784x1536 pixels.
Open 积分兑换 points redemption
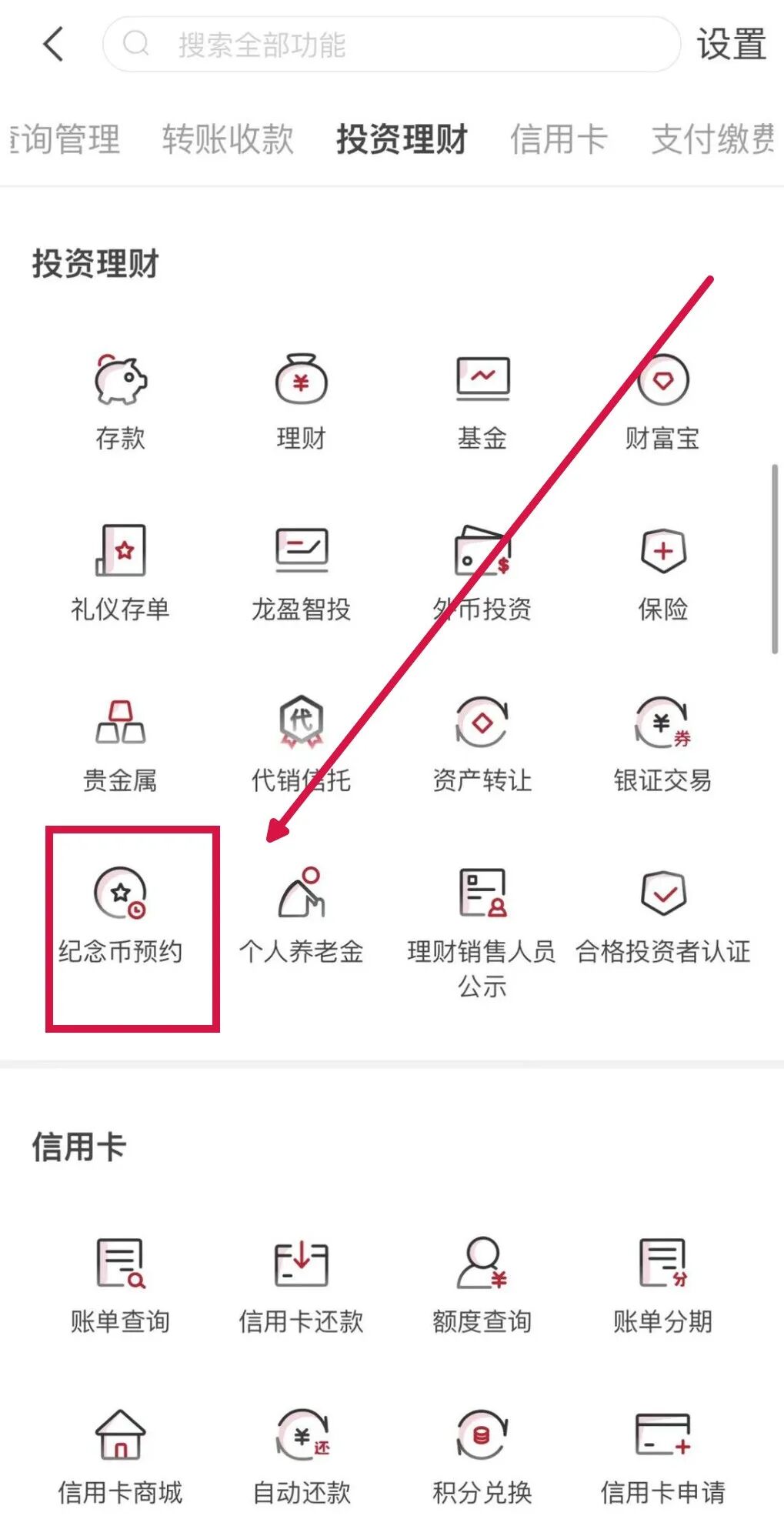click(x=482, y=1454)
